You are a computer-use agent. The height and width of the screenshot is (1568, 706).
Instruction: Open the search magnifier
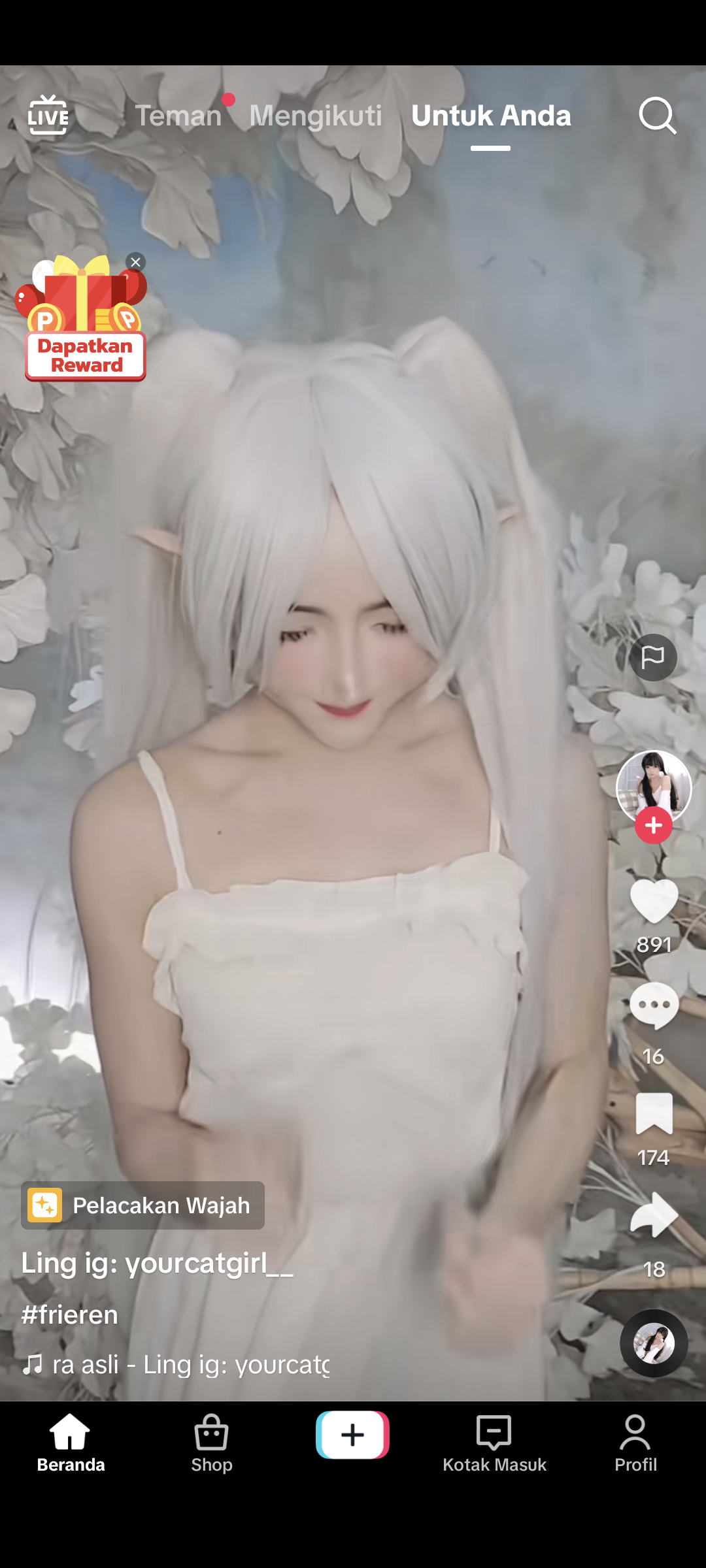[657, 116]
